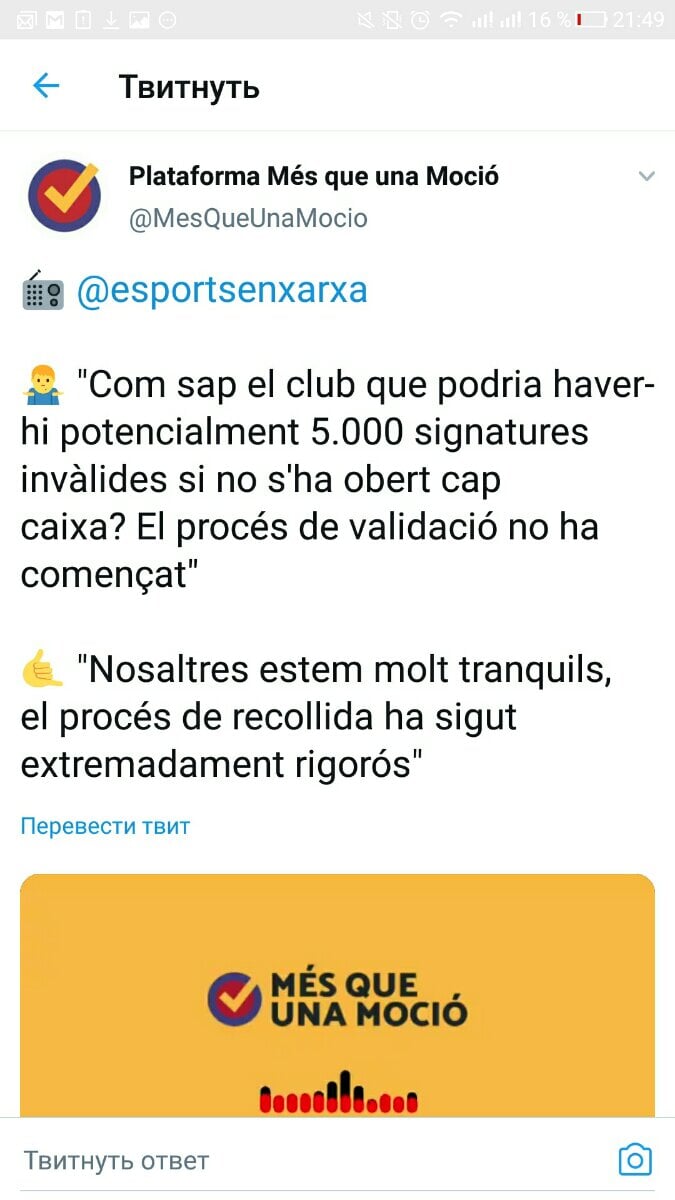Open Plataforma Més que una Moció's profile avatar
The image size is (675, 1200).
(x=64, y=196)
